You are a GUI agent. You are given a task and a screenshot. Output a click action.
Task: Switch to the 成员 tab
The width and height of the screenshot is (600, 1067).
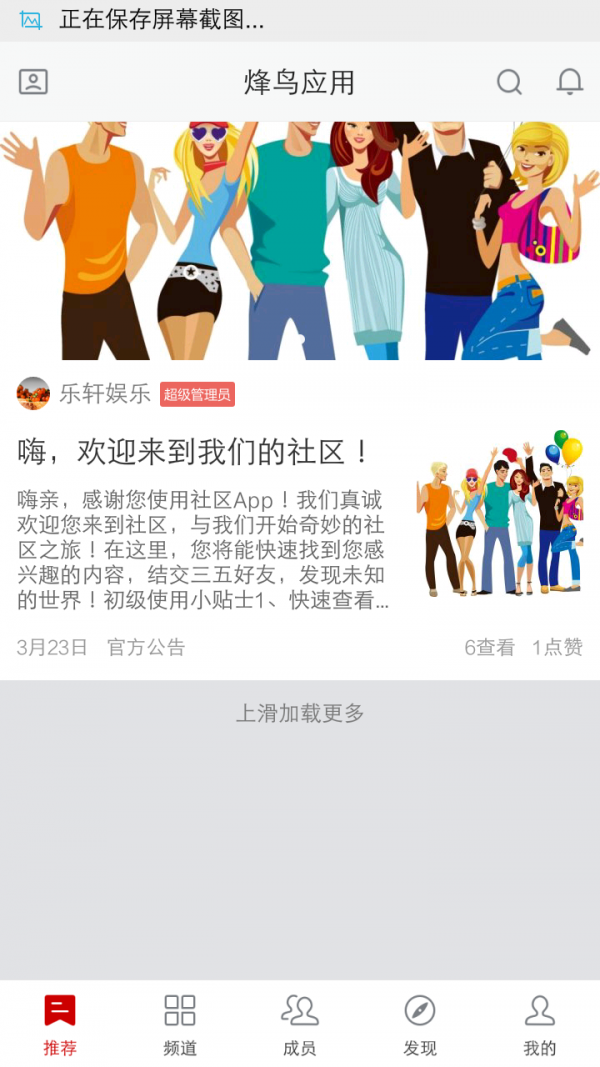click(300, 1024)
